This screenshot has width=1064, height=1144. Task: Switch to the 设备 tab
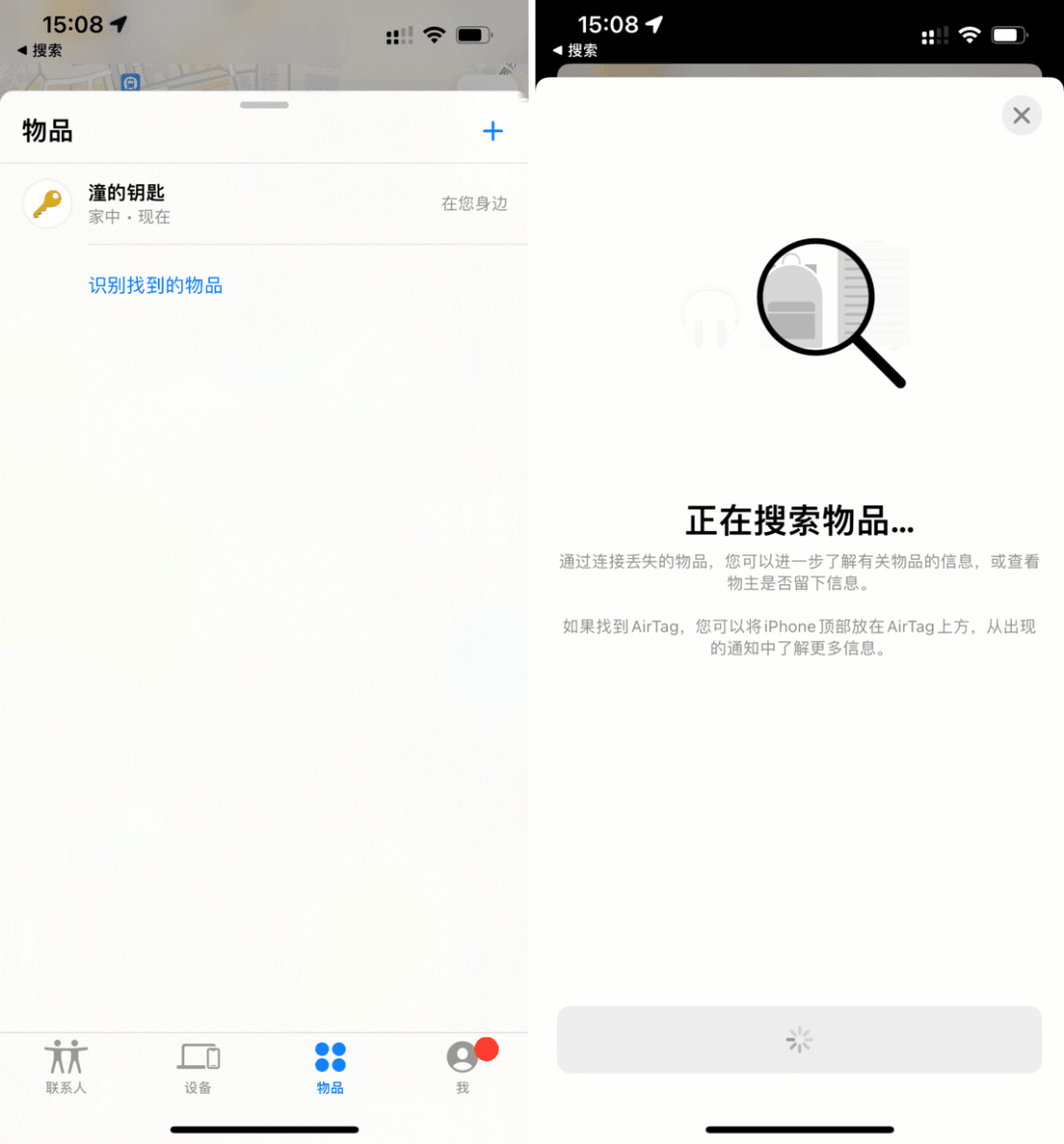pos(198,1067)
